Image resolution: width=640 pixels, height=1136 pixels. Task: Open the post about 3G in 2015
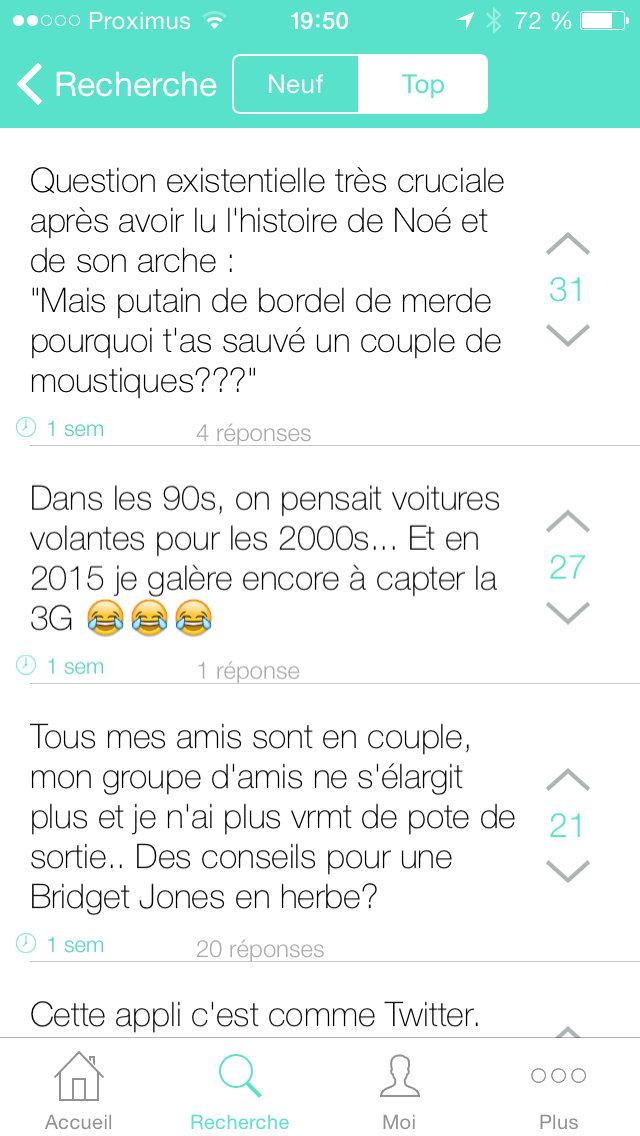click(x=264, y=558)
